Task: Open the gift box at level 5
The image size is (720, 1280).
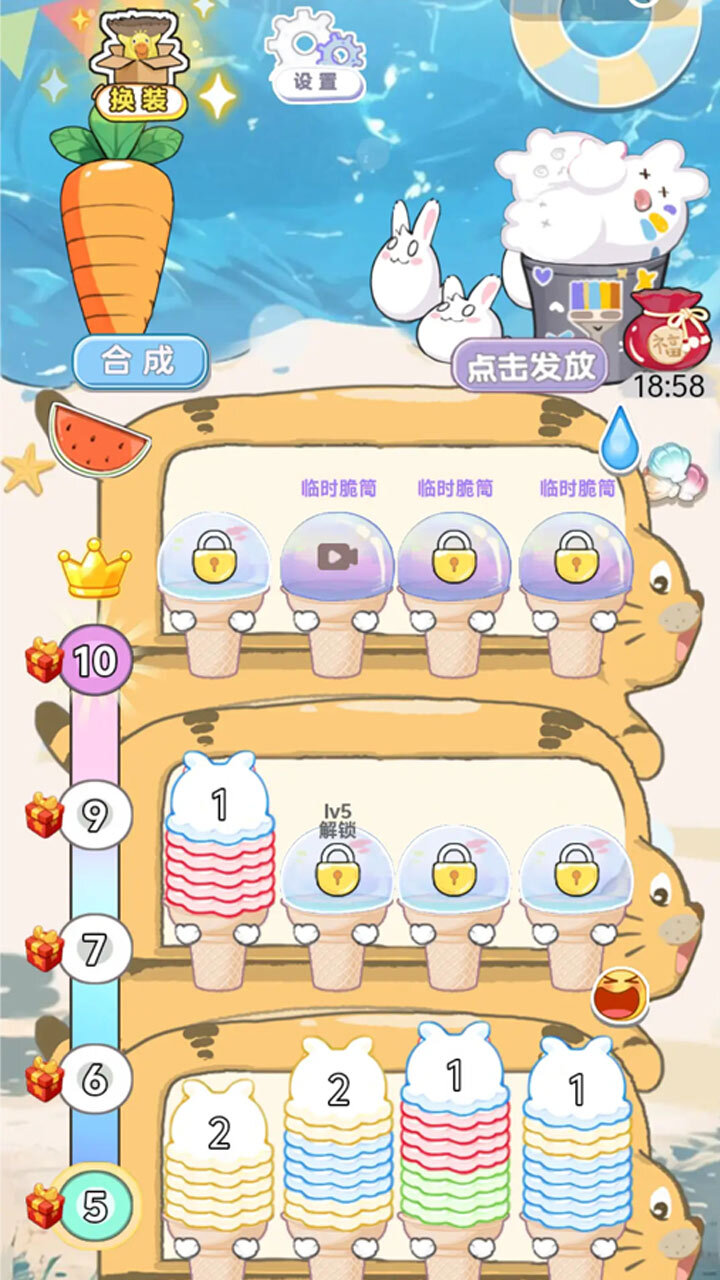Action: 44,1206
